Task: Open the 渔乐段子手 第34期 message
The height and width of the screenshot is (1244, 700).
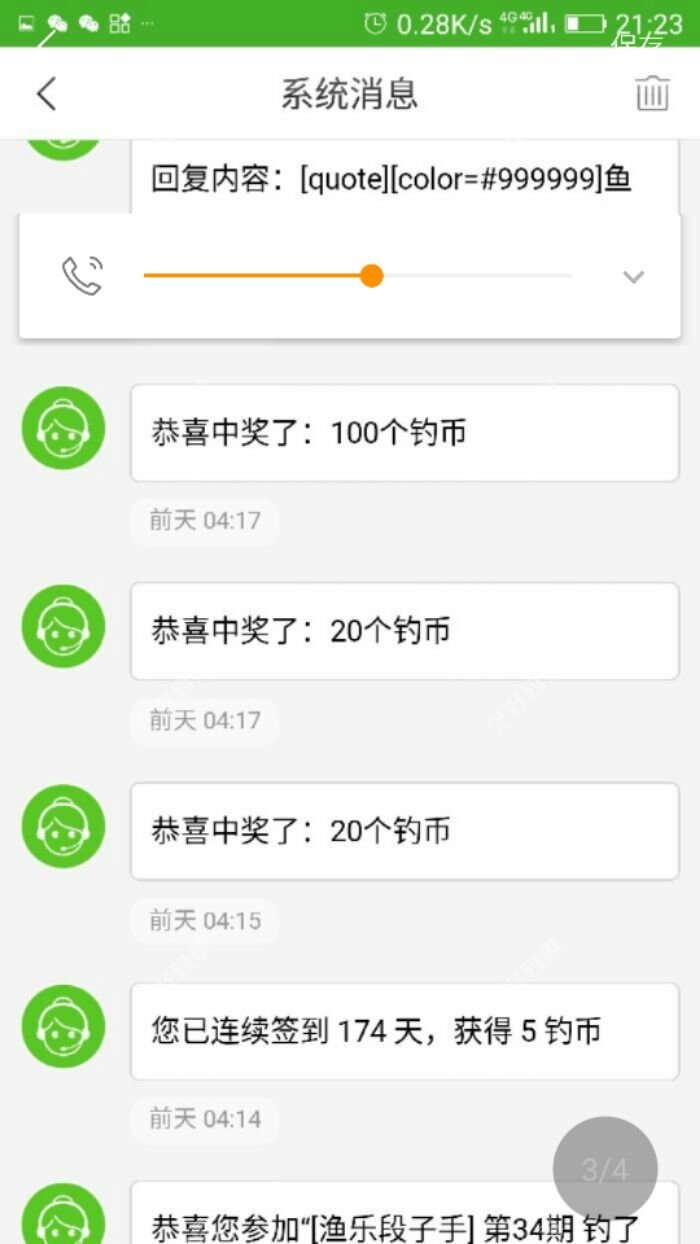Action: (404, 1225)
